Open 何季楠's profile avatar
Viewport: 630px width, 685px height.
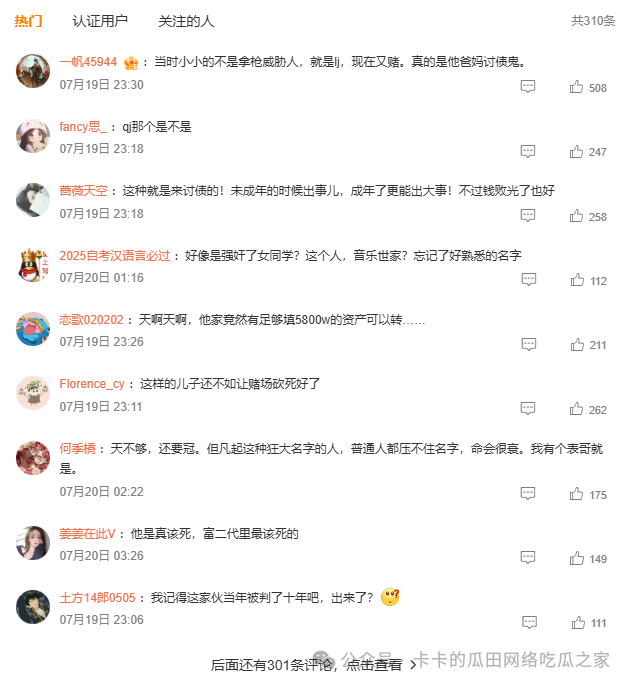[x=33, y=457]
